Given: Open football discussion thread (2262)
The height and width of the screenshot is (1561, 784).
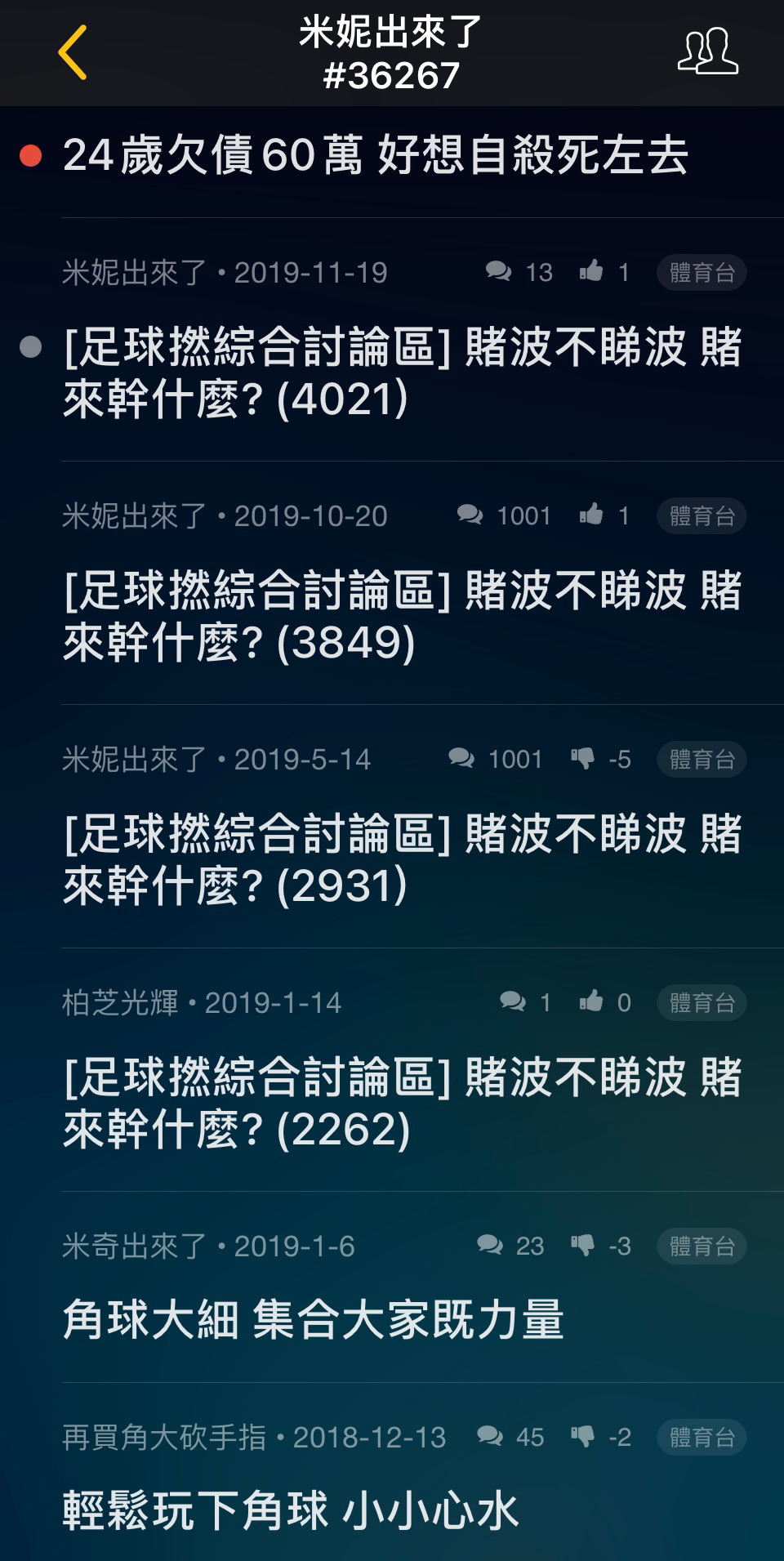Looking at the screenshot, I should tap(403, 1103).
